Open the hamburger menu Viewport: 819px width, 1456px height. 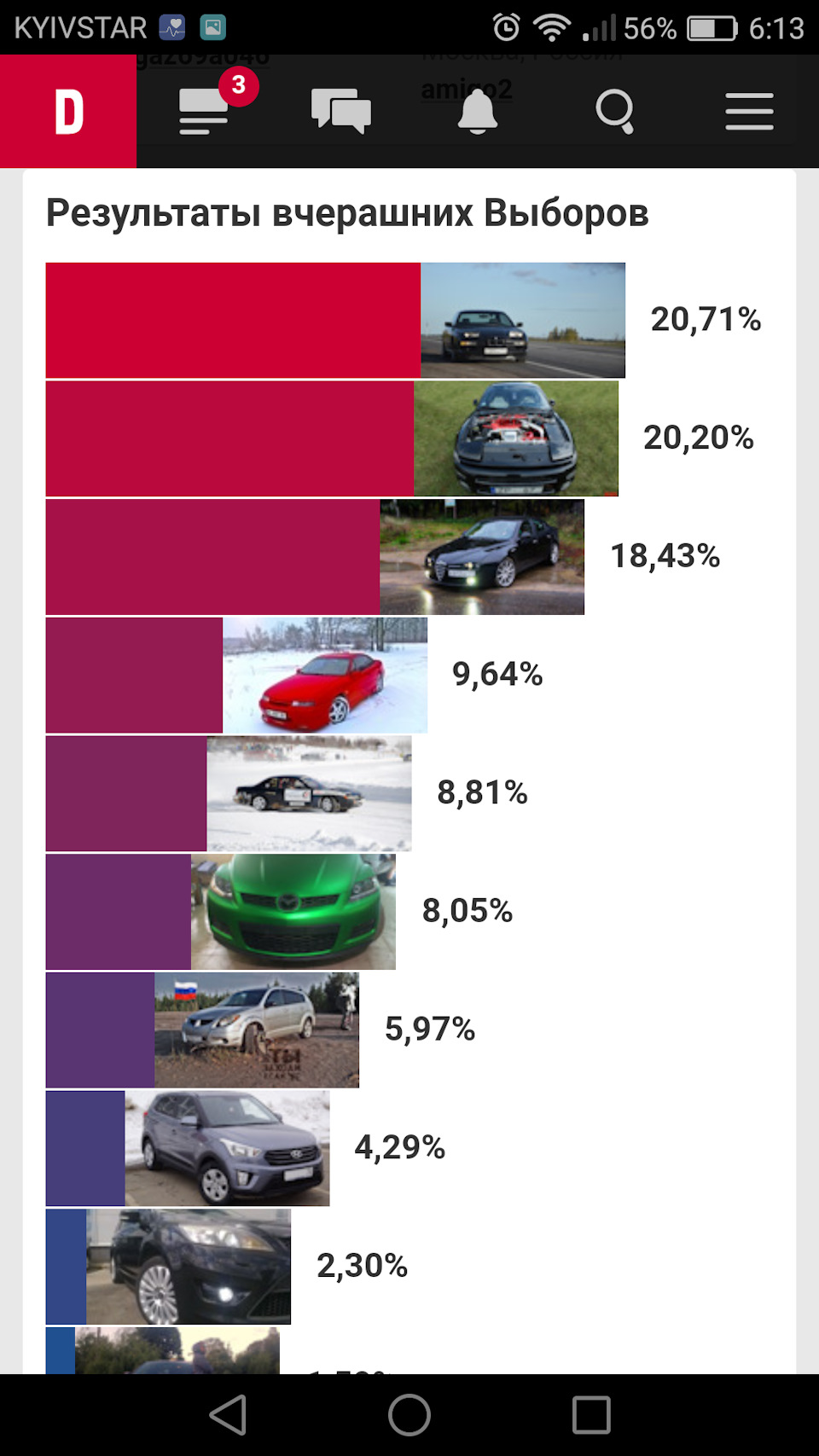[x=750, y=112]
